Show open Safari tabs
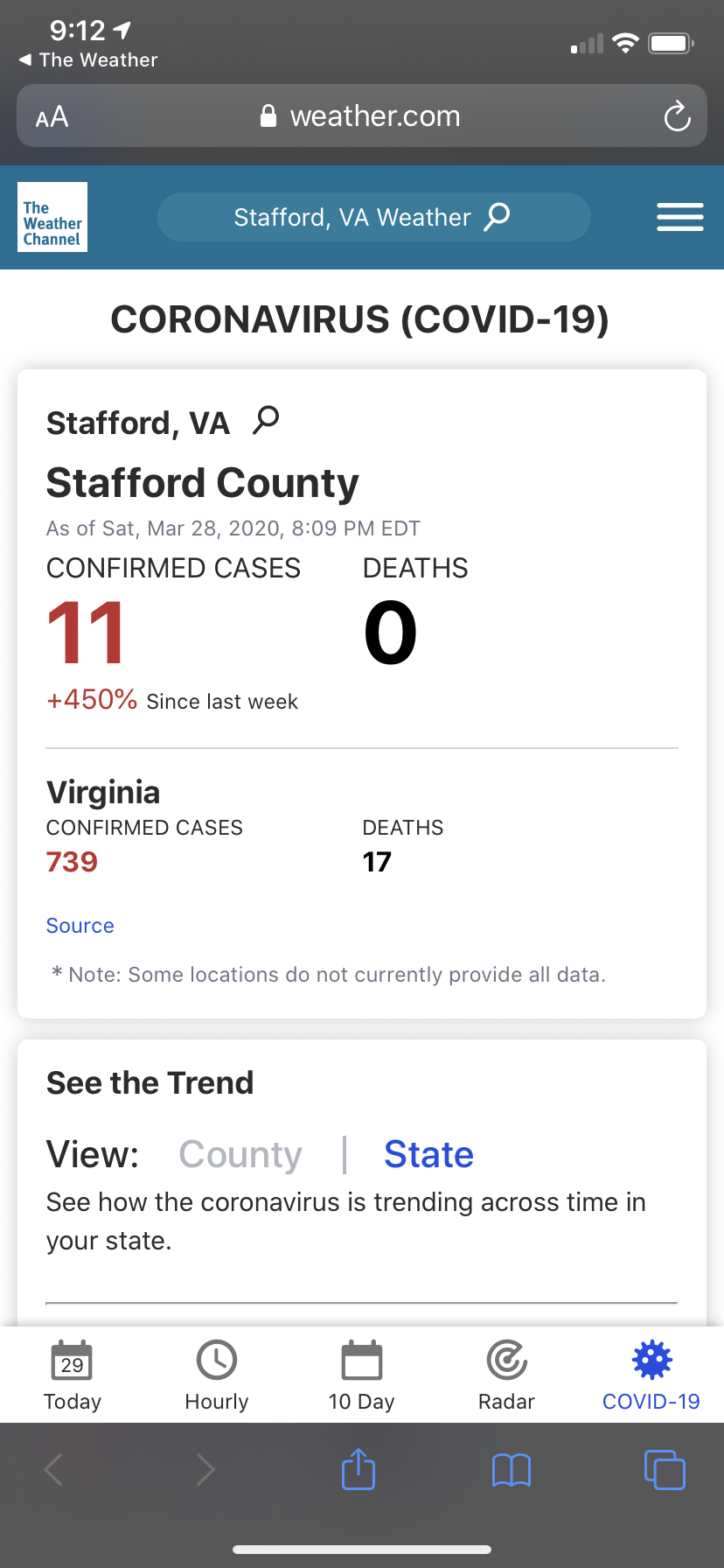This screenshot has height=1568, width=724. 665,1470
